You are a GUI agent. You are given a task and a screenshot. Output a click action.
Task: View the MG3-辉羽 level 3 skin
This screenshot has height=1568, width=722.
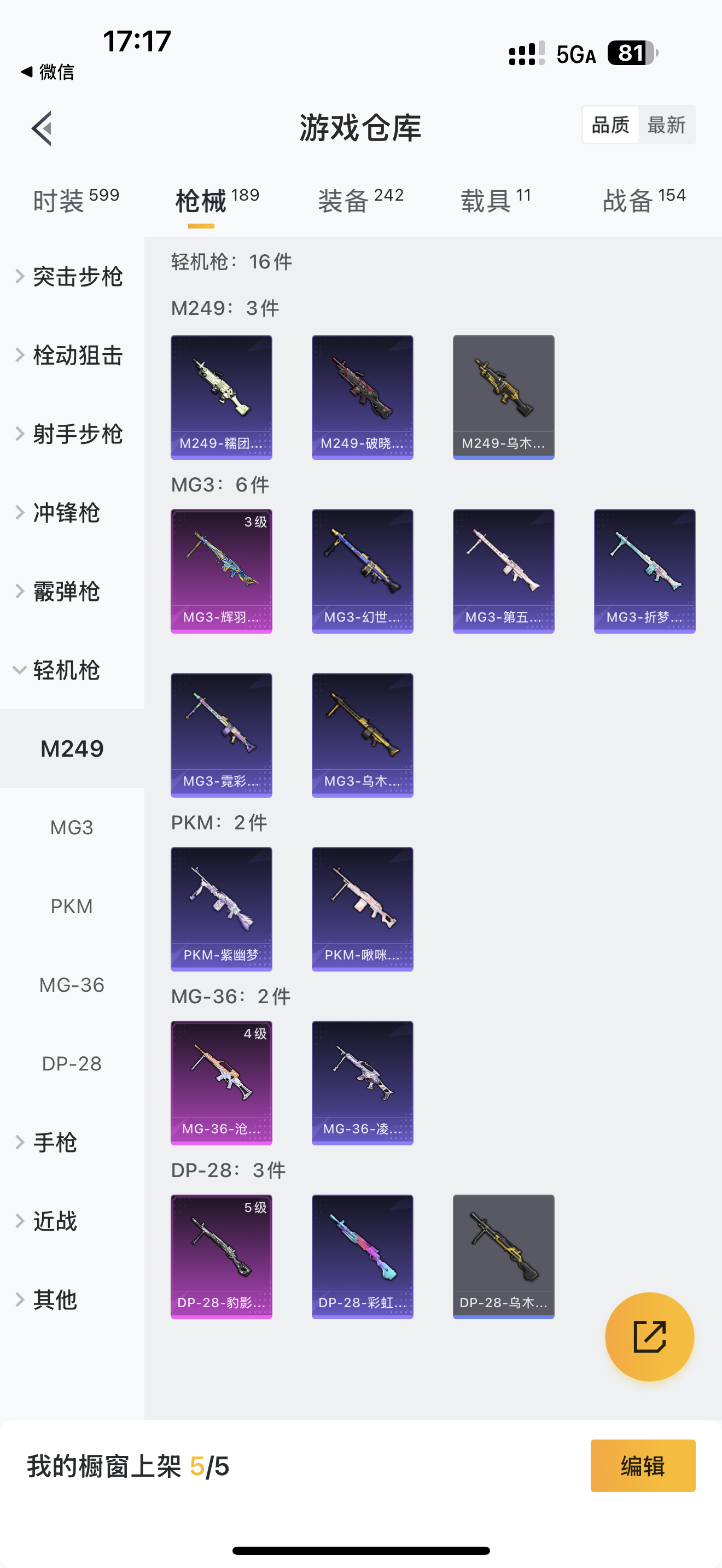[x=221, y=571]
